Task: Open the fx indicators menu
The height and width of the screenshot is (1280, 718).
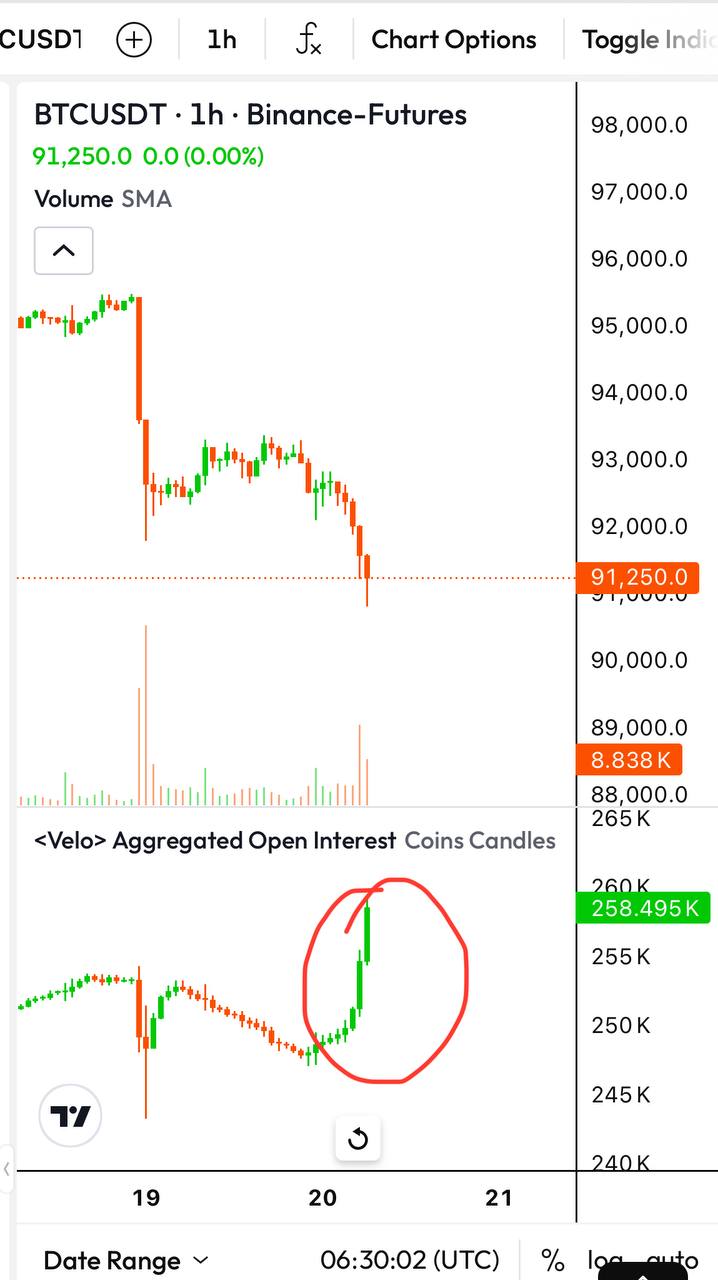Action: click(309, 40)
